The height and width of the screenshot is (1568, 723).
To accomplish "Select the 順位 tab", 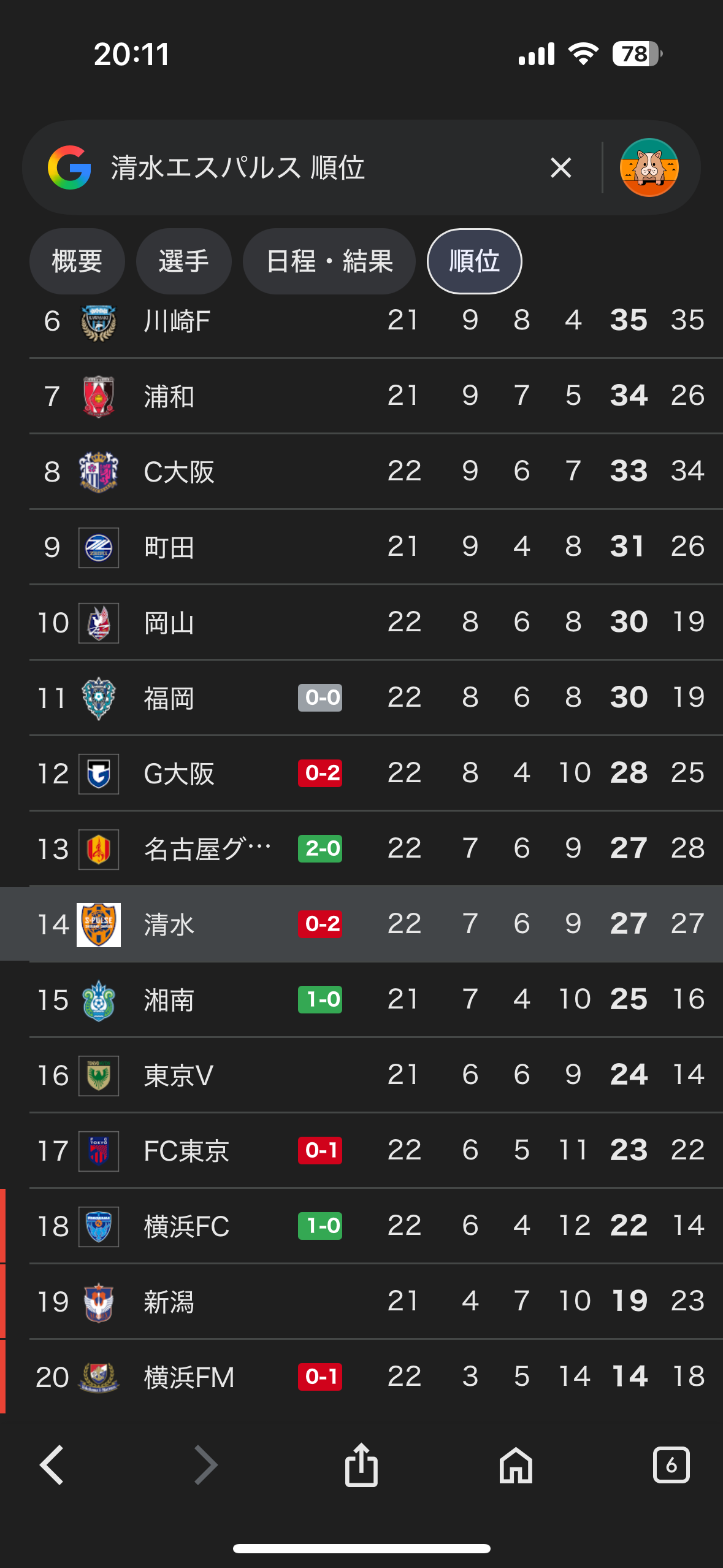I will click(x=475, y=261).
